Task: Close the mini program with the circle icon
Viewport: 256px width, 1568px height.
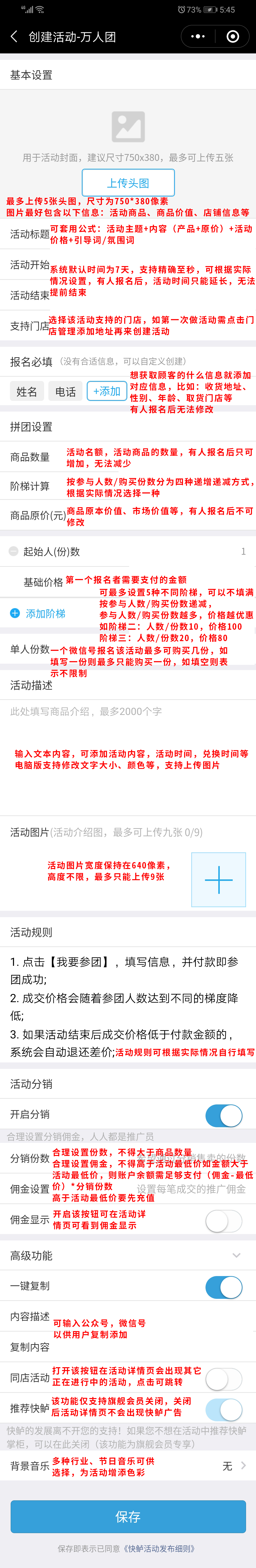Action: (x=232, y=37)
